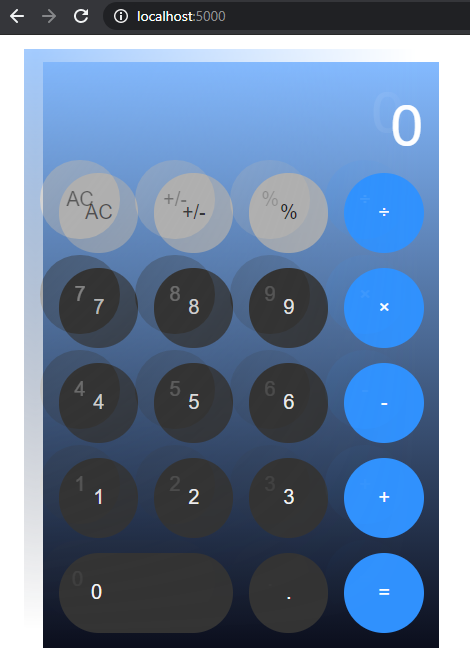Tap the equals button
Image resolution: width=470 pixels, height=666 pixels.
(384, 593)
